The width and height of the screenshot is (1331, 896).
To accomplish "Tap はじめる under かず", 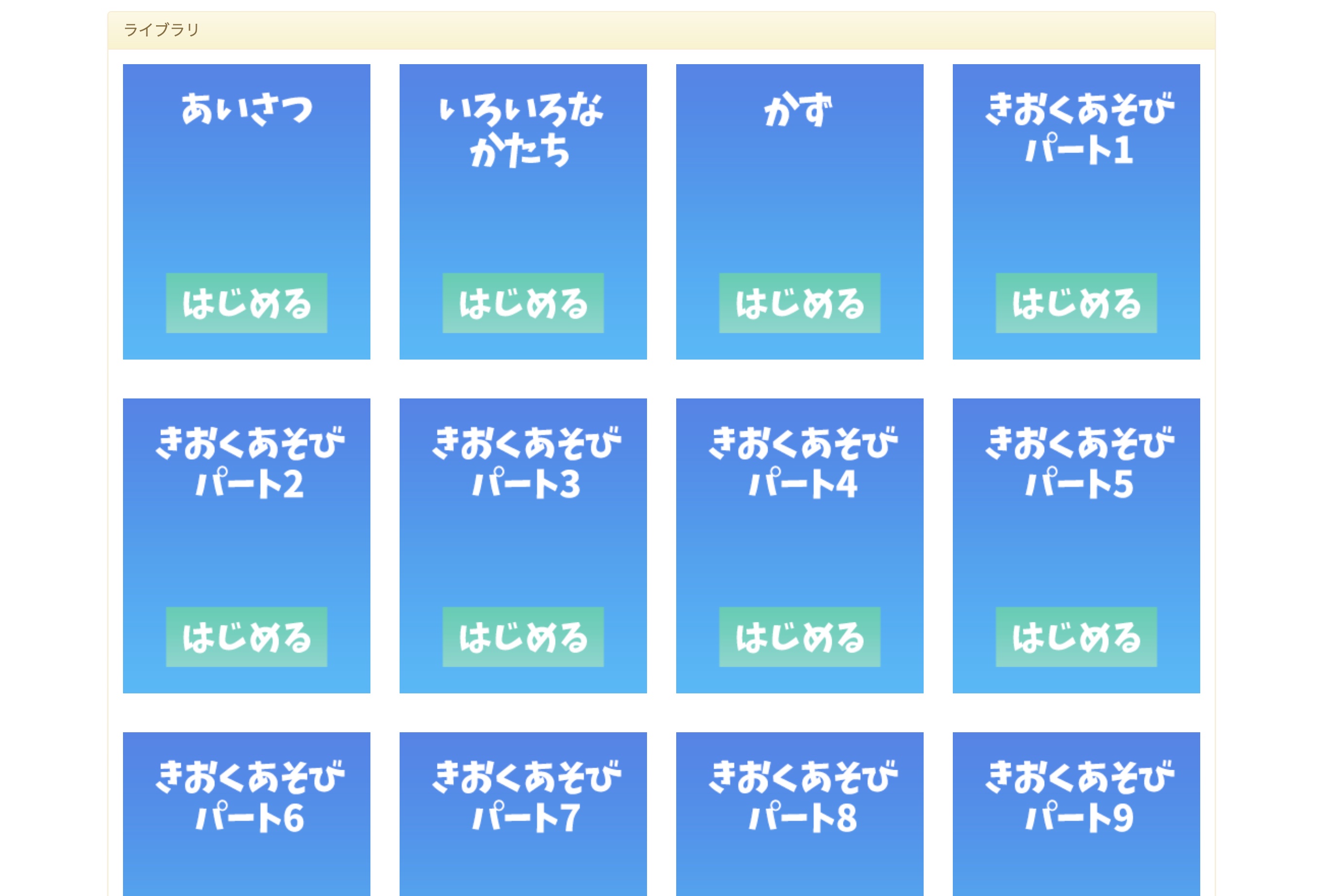I will tap(799, 303).
